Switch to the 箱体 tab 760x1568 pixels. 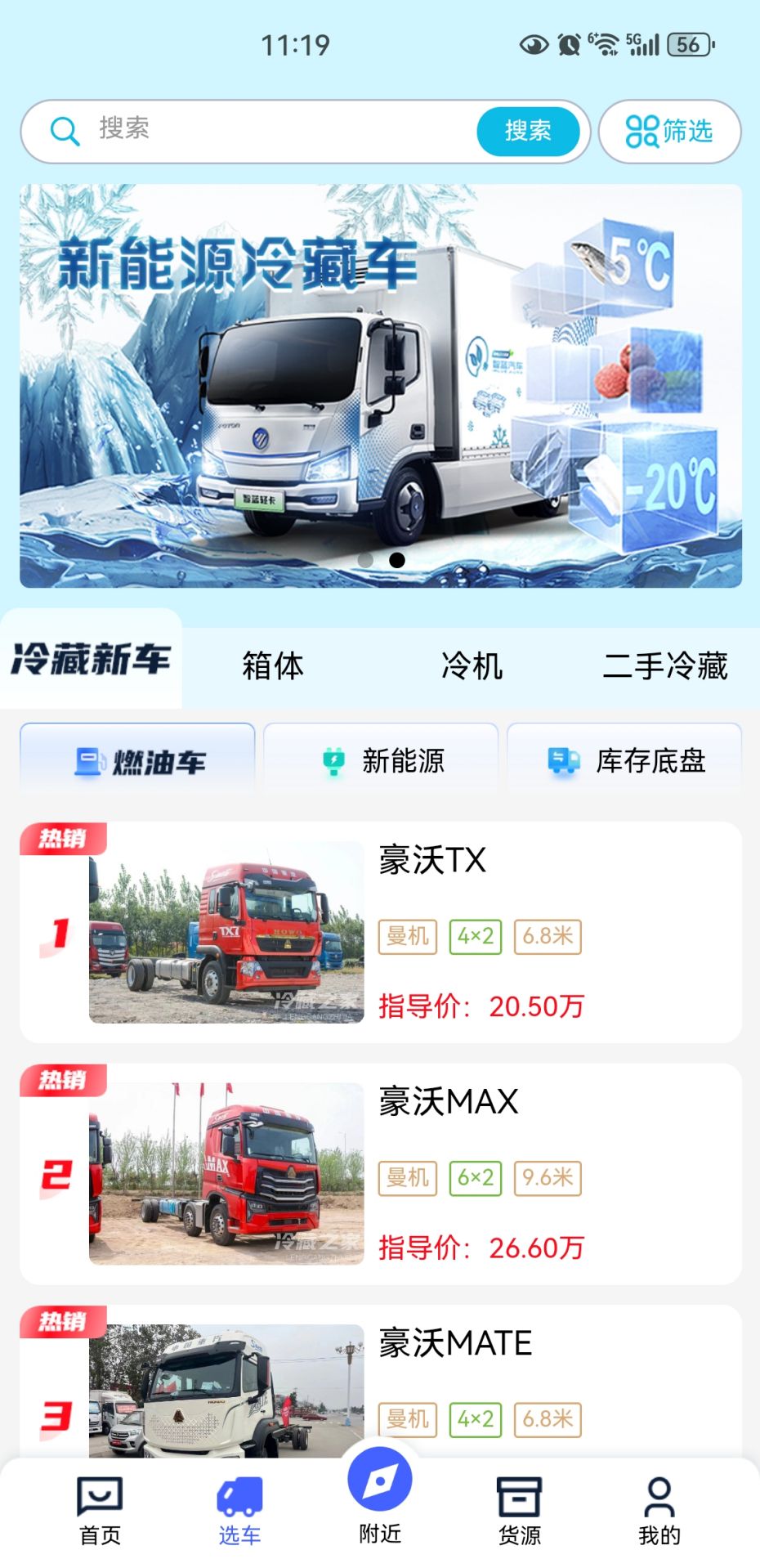[x=273, y=665]
